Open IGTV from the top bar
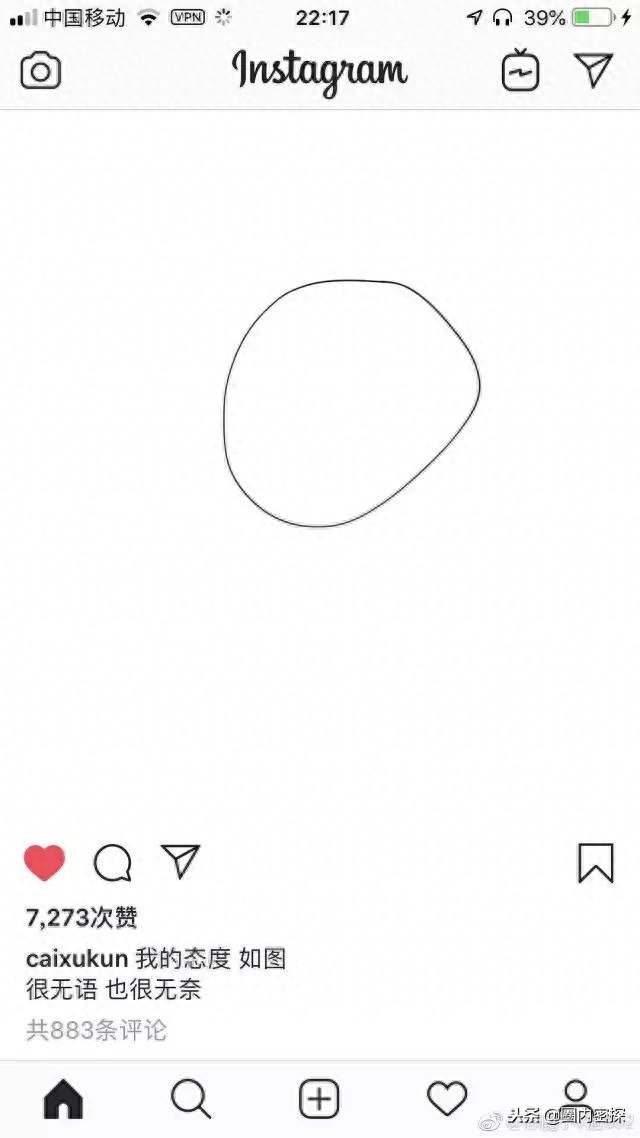The image size is (640, 1138). click(520, 70)
